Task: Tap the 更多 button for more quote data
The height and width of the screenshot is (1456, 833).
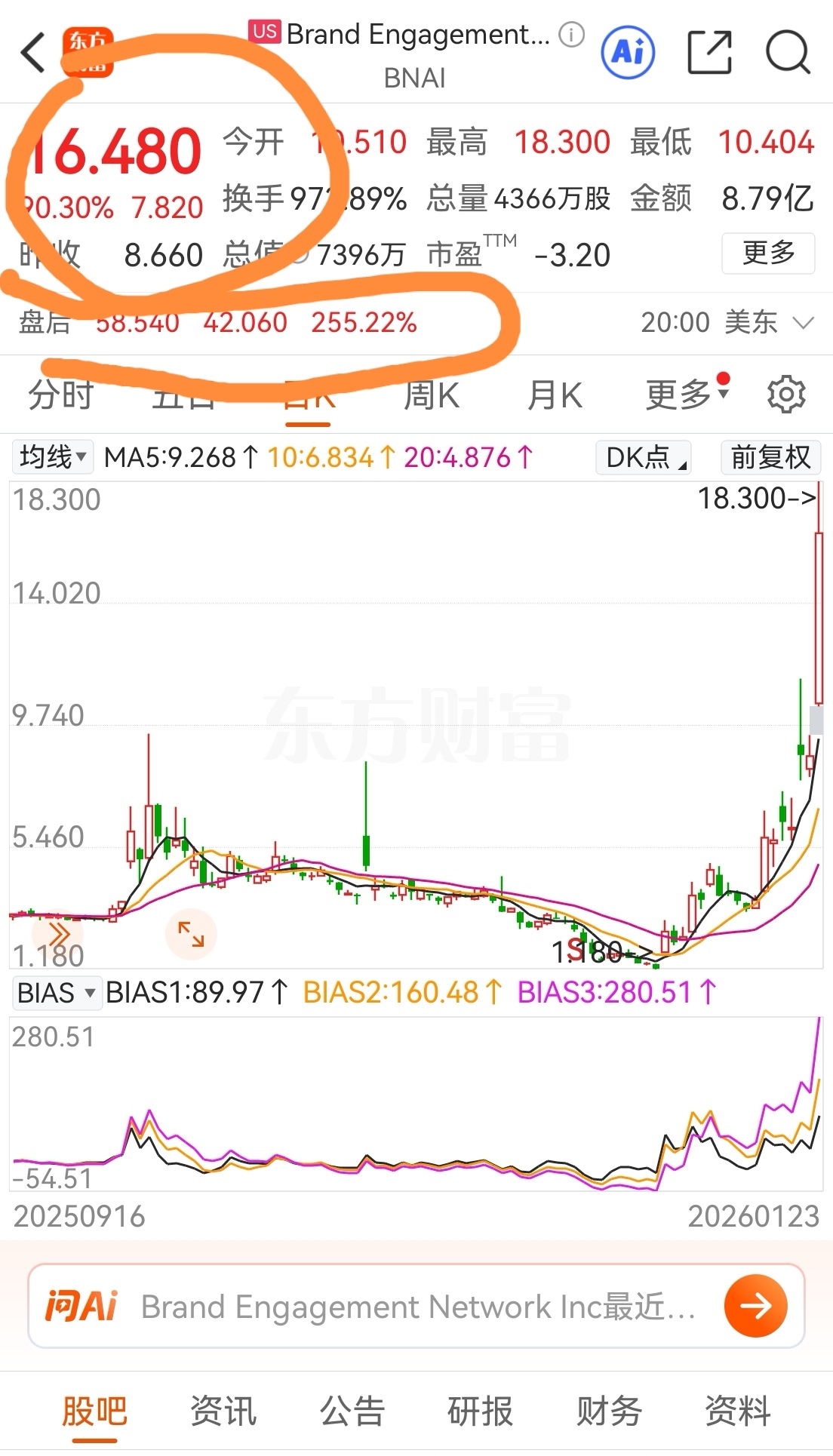Action: tap(767, 254)
